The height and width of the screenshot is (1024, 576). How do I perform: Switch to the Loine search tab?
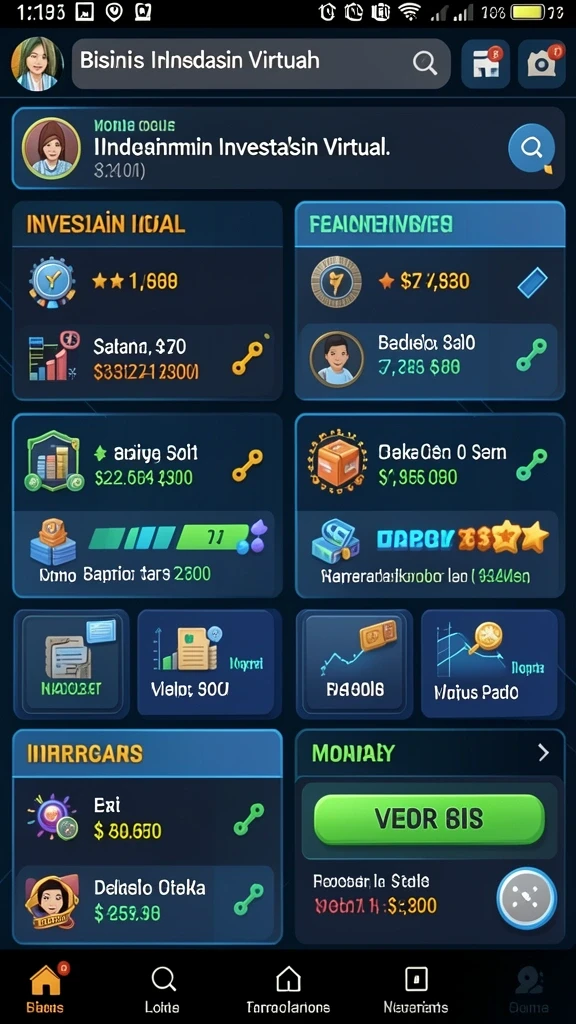(x=162, y=989)
